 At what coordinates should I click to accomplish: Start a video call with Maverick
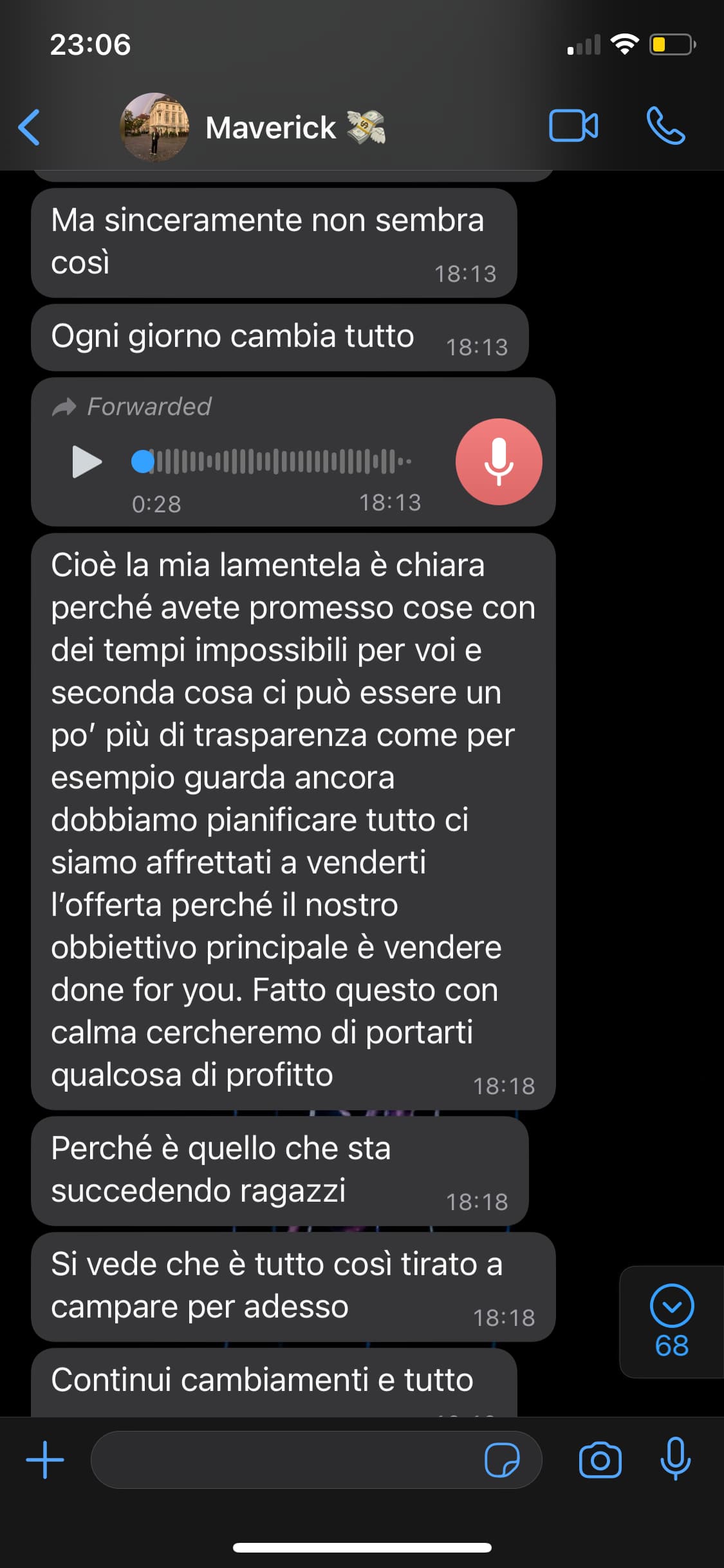point(573,126)
